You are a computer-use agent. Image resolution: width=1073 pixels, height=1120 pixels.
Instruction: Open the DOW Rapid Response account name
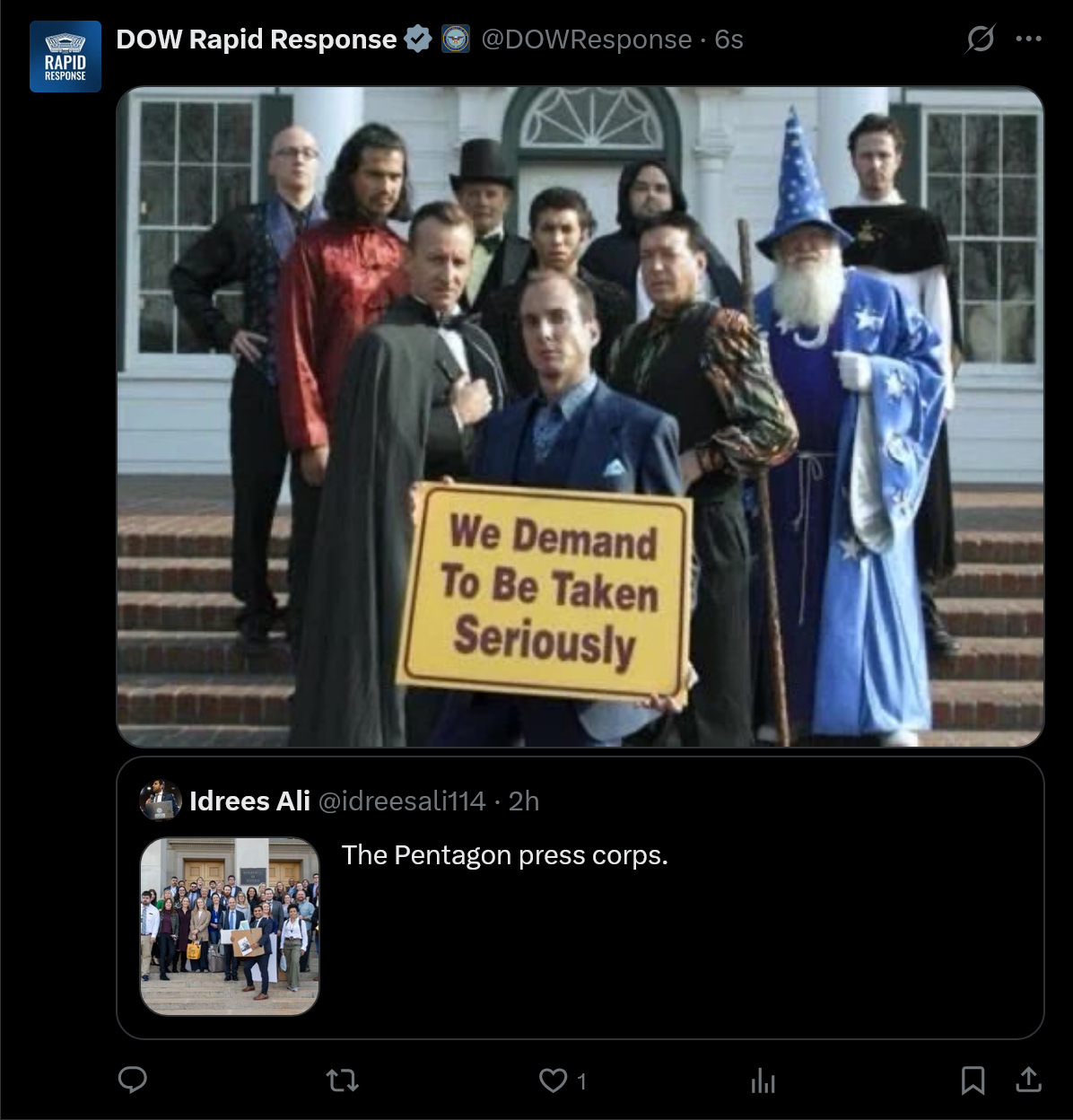(257, 39)
